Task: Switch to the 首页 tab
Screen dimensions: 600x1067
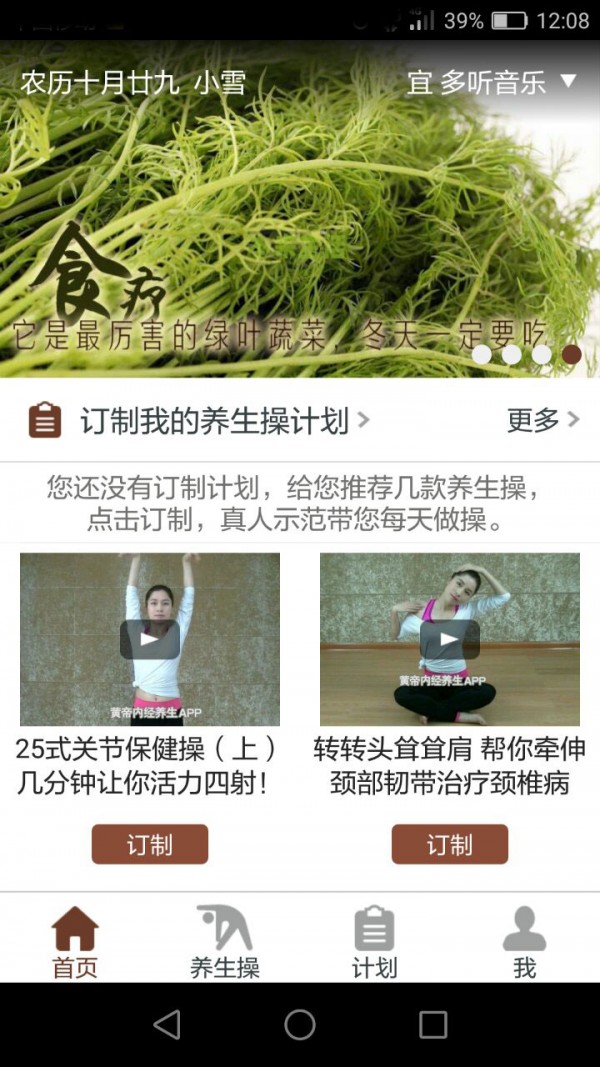Action: 75,942
